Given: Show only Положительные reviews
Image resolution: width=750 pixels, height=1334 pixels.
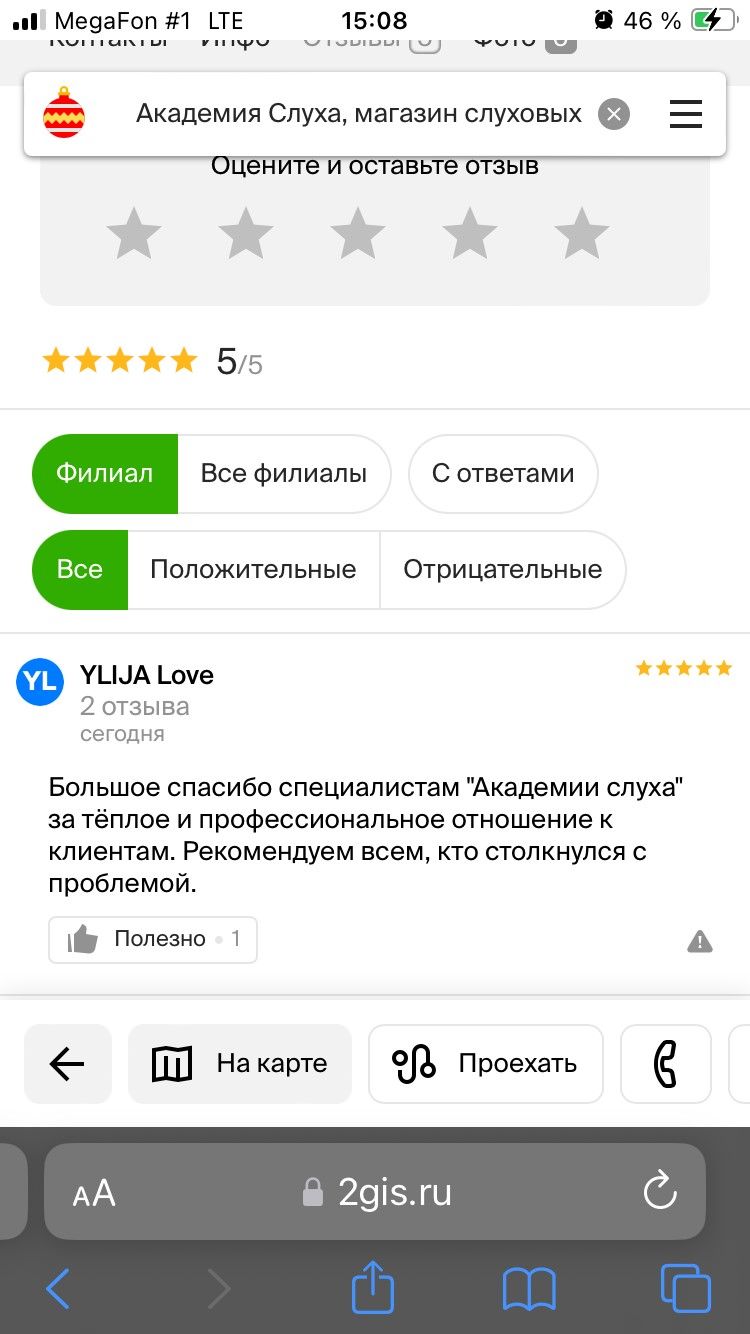Looking at the screenshot, I should 253,569.
